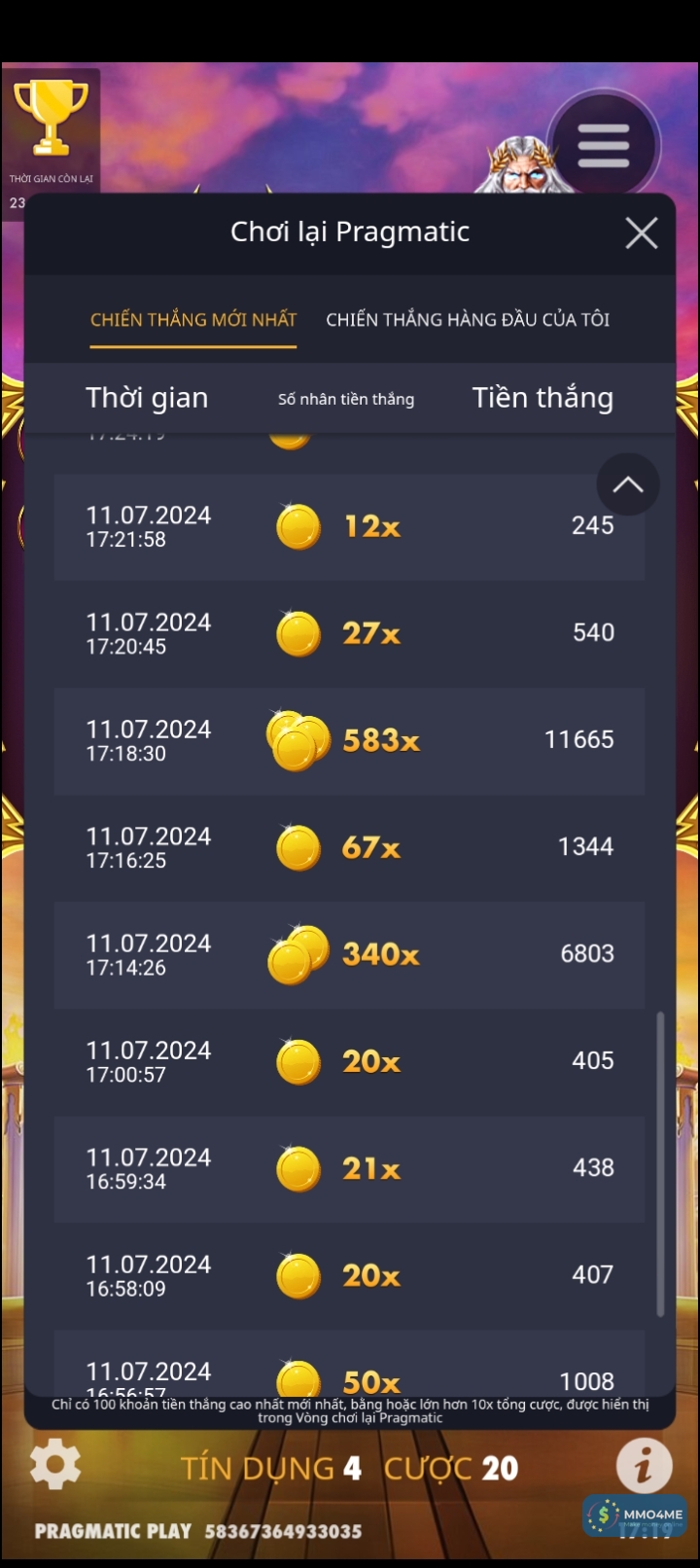Replay the 20x win from 16:58:09
700x1568 pixels.
[x=349, y=1276]
